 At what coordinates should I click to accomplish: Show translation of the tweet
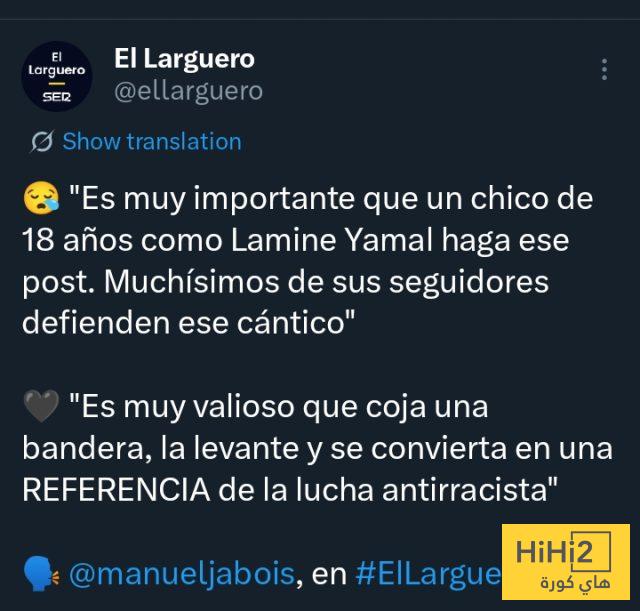coord(151,142)
